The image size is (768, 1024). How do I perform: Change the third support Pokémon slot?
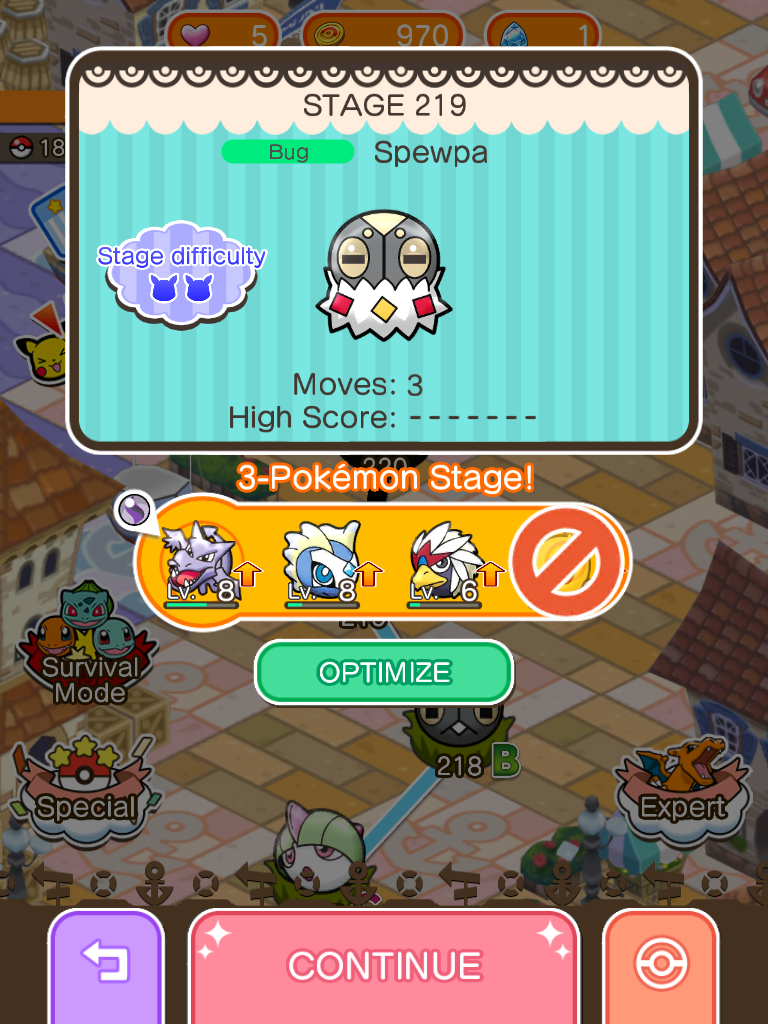point(445,565)
